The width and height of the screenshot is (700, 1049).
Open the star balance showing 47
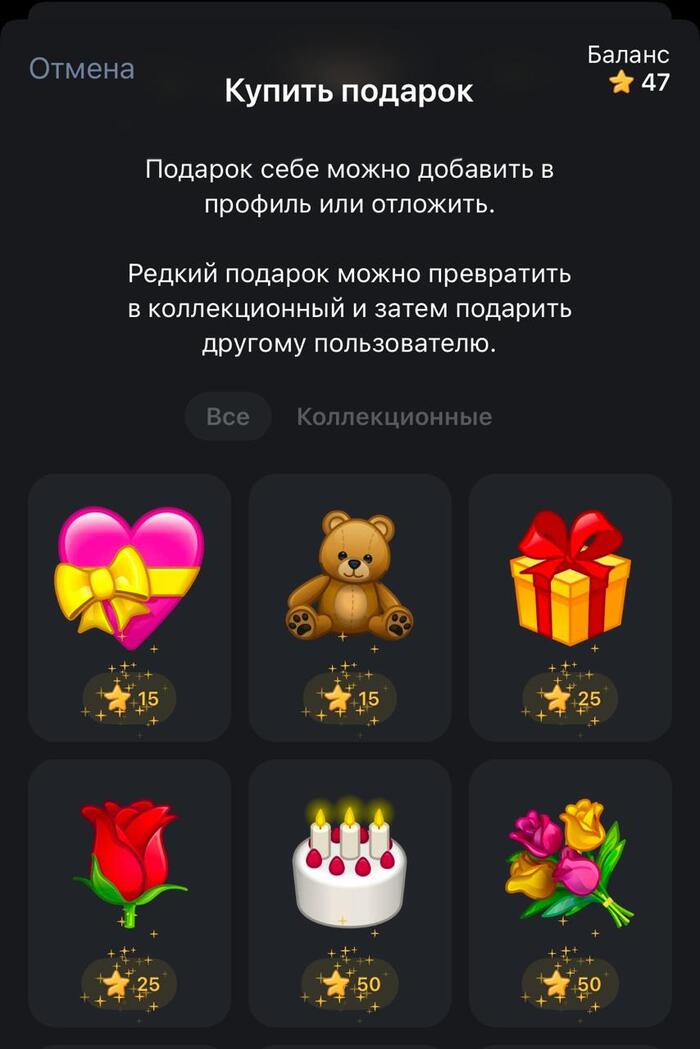[x=640, y=70]
